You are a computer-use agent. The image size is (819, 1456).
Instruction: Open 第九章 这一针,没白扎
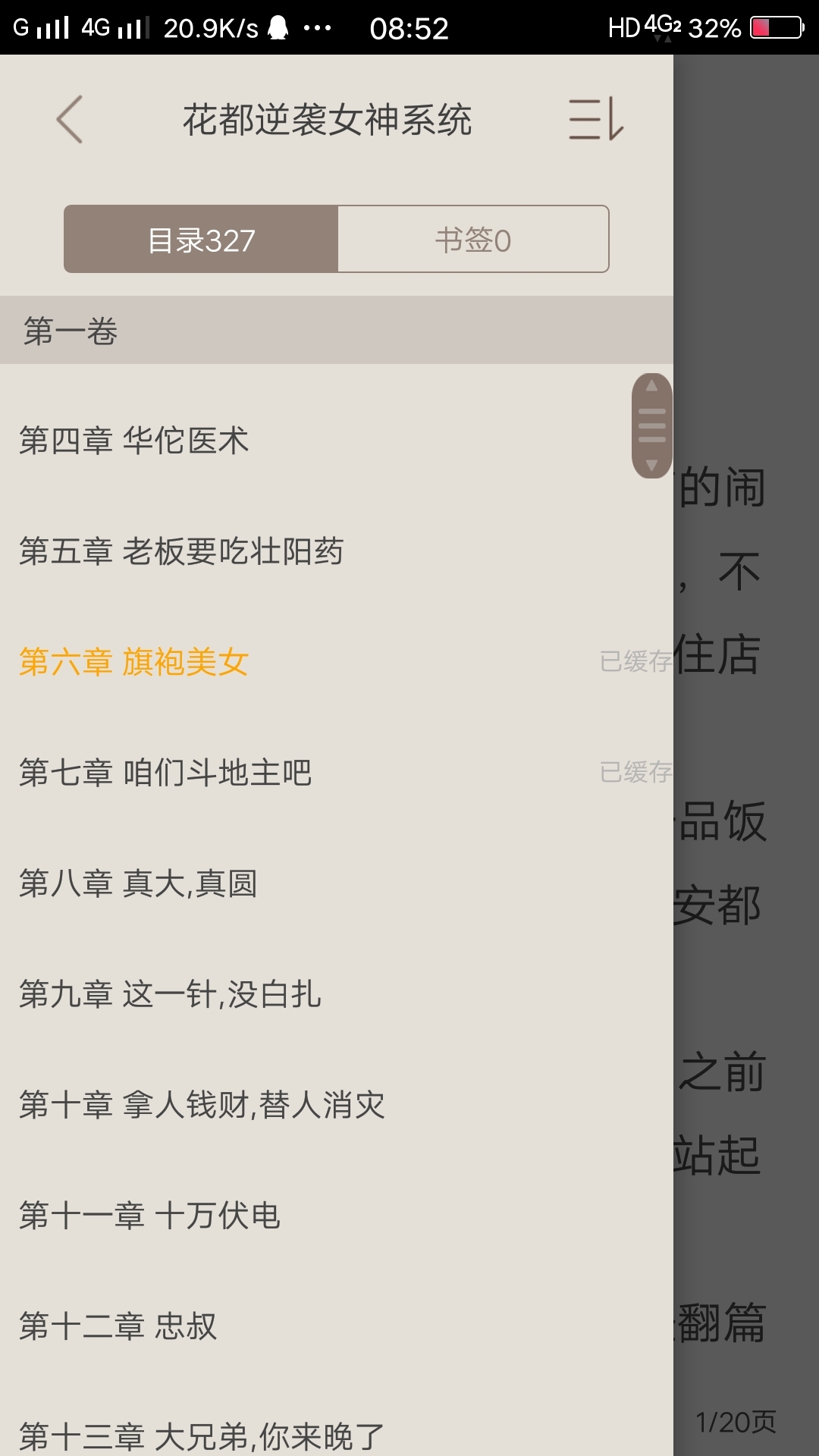pyautogui.click(x=337, y=993)
